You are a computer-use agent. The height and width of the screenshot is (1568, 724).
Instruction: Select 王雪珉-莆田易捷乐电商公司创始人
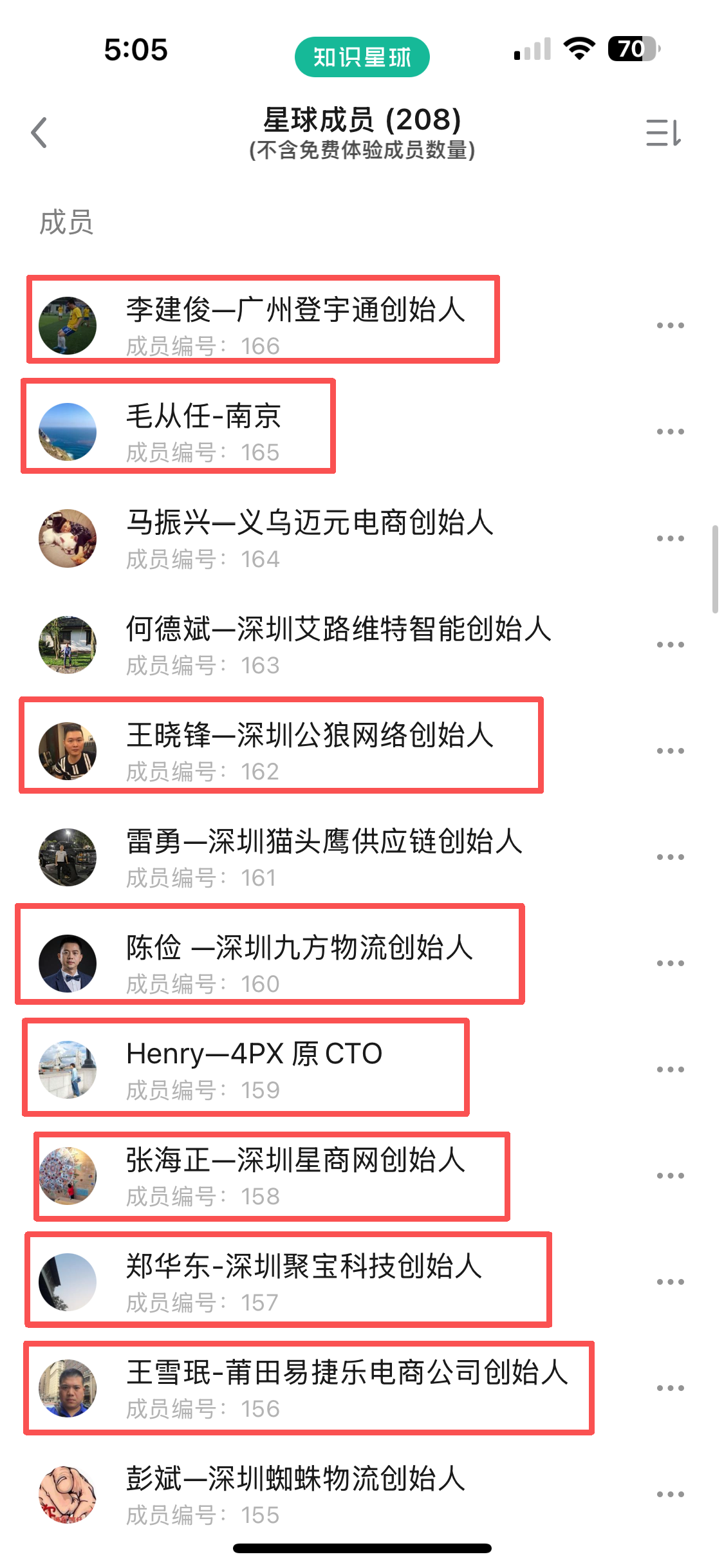click(346, 1372)
